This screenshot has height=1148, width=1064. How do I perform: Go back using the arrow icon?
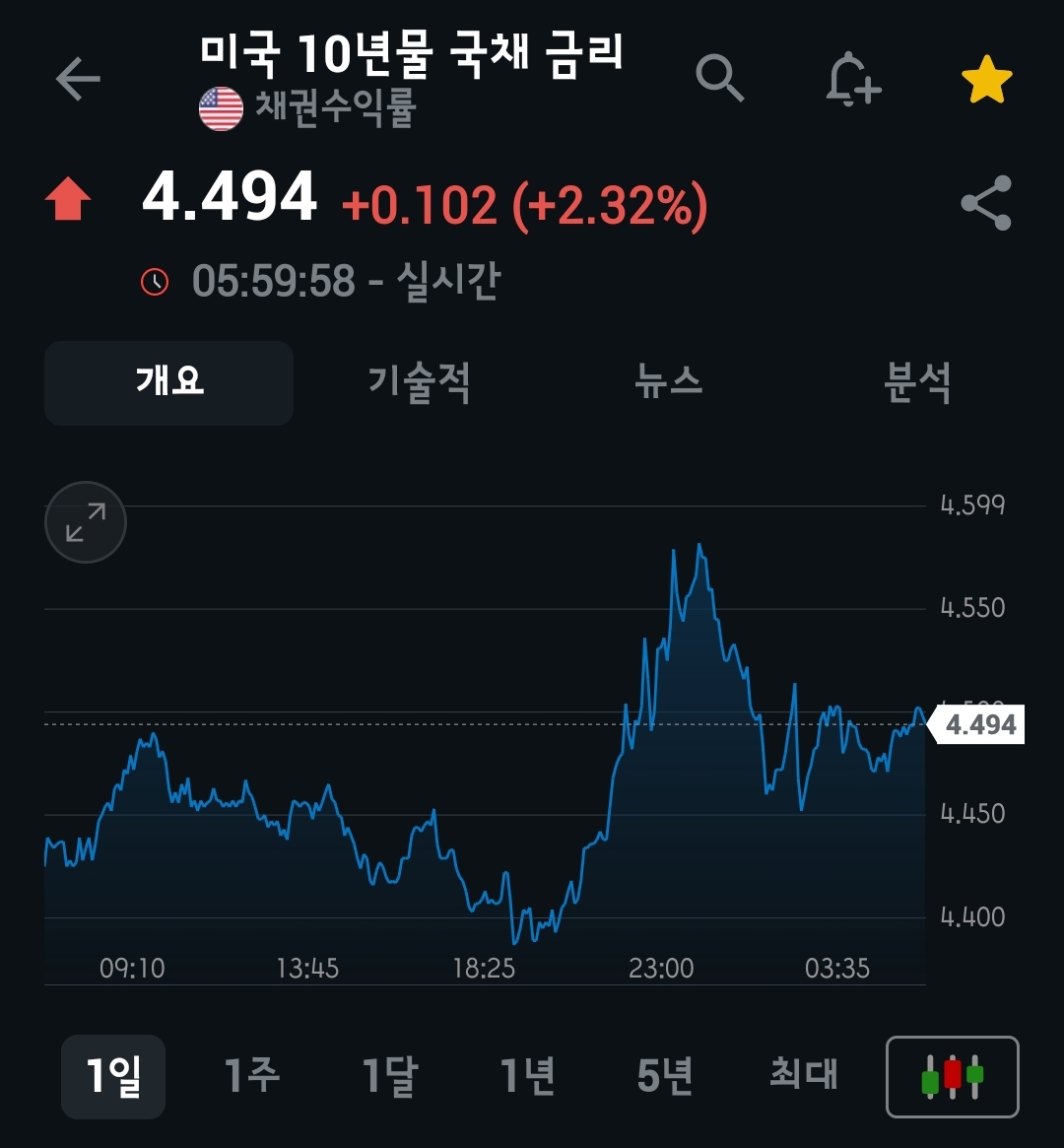click(x=78, y=78)
